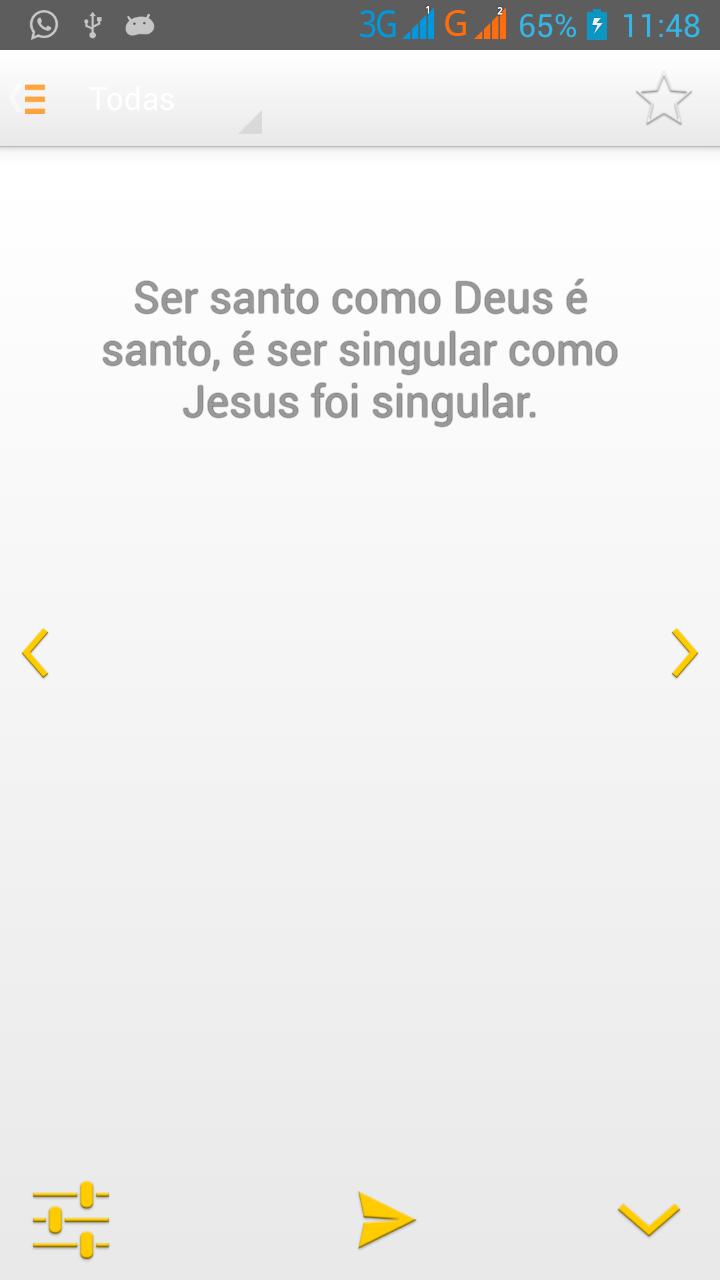Select the Todas menu label
The width and height of the screenshot is (720, 1280).
[131, 100]
